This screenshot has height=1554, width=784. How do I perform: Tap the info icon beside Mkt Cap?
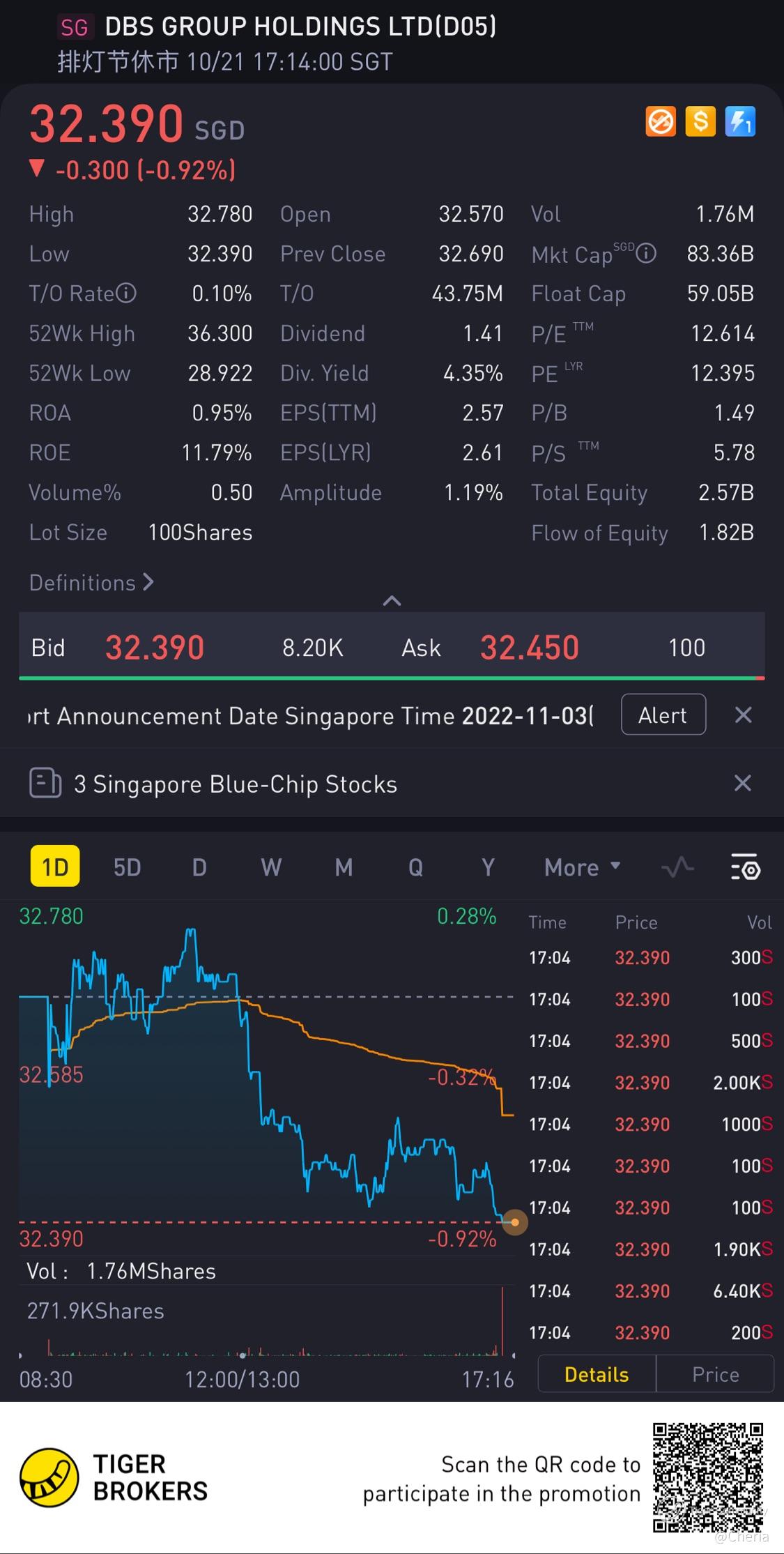(647, 253)
